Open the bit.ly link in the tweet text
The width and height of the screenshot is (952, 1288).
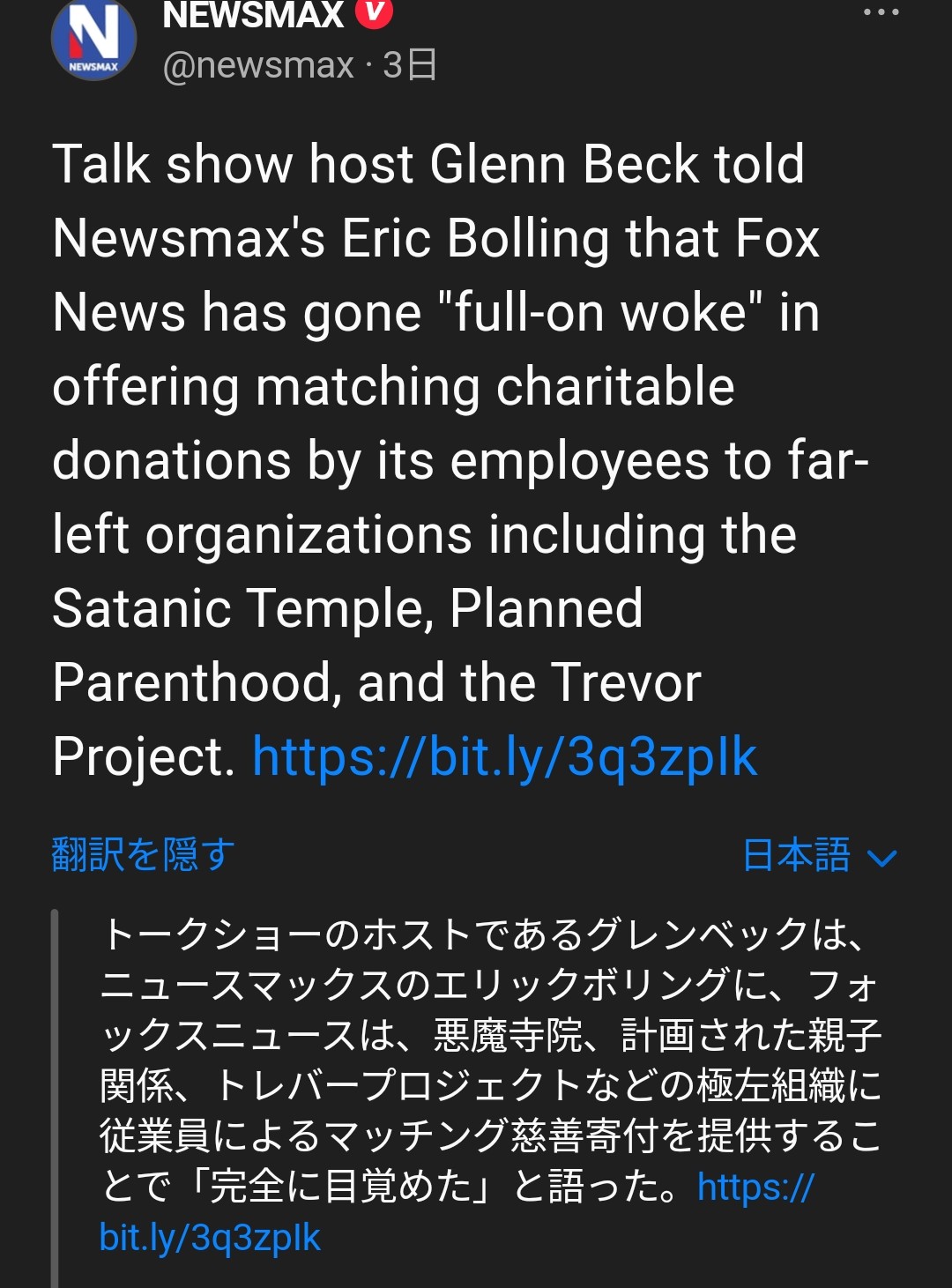pyautogui.click(x=504, y=756)
